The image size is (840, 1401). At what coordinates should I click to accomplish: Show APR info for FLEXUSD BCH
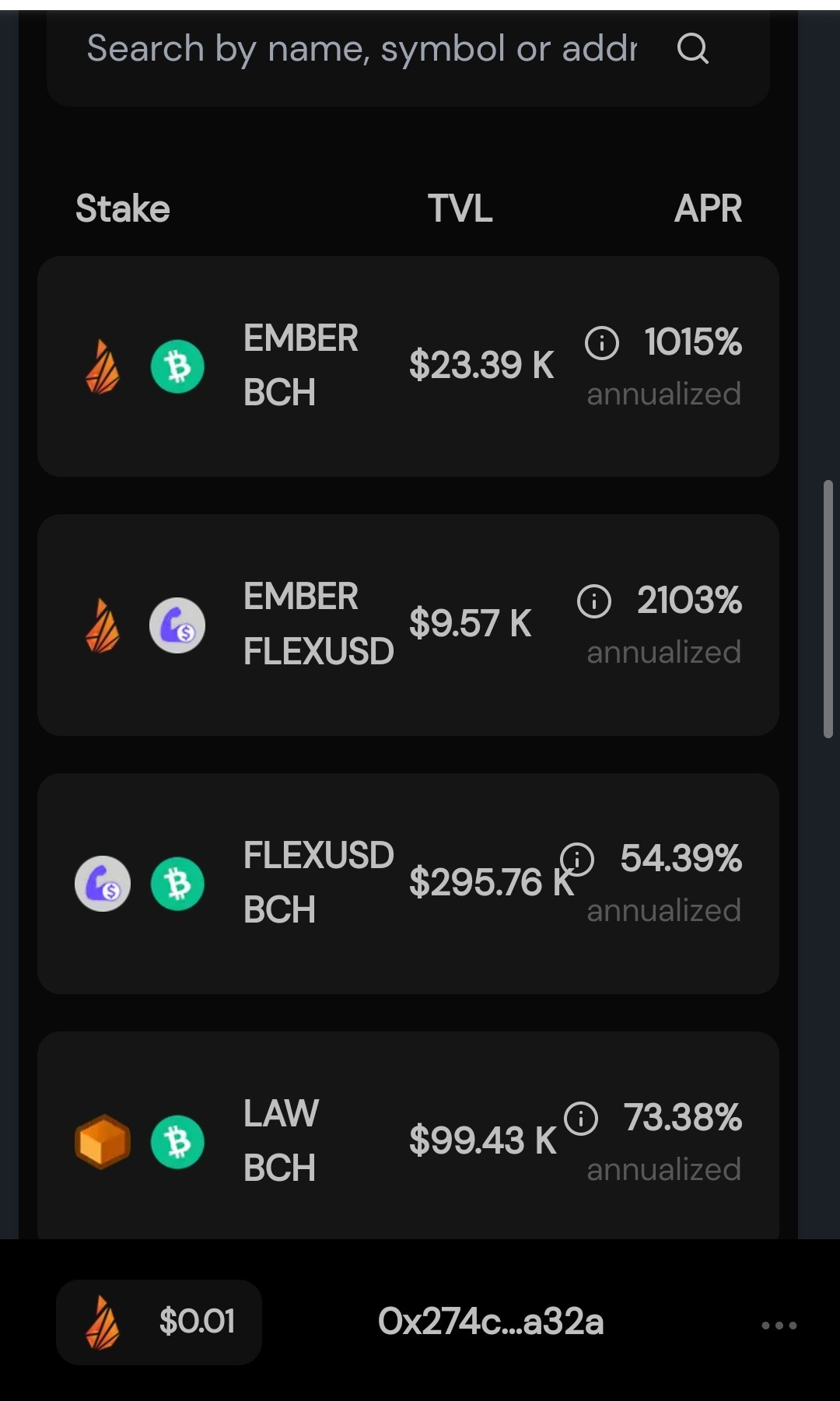coord(577,860)
